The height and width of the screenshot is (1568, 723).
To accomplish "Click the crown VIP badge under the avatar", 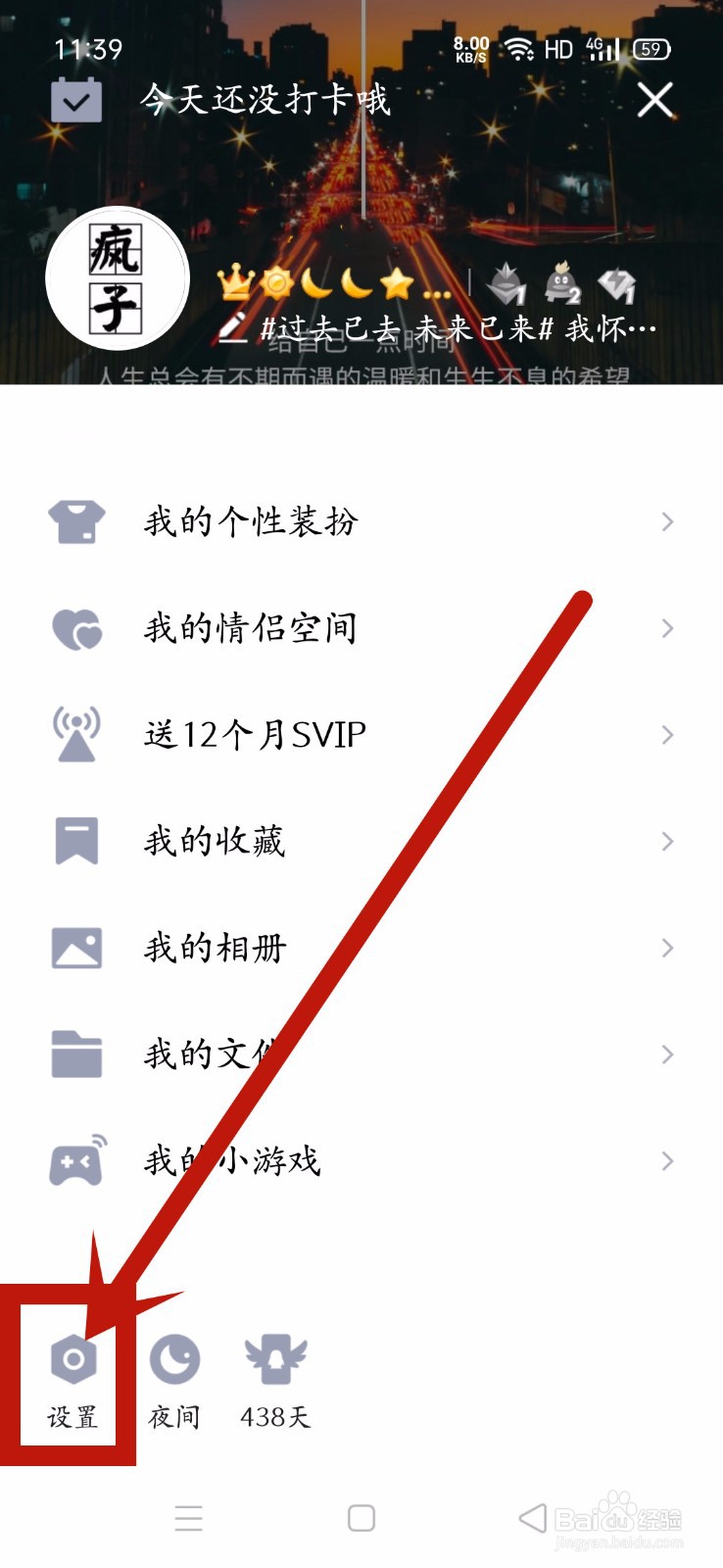I will [x=235, y=283].
